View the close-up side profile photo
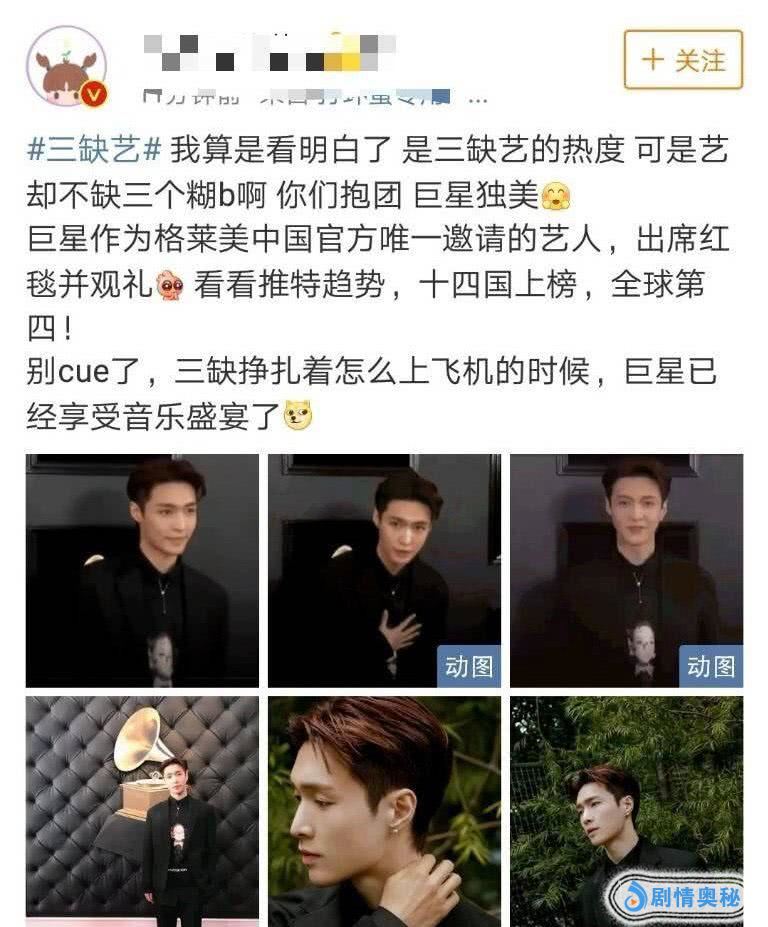 point(384,808)
